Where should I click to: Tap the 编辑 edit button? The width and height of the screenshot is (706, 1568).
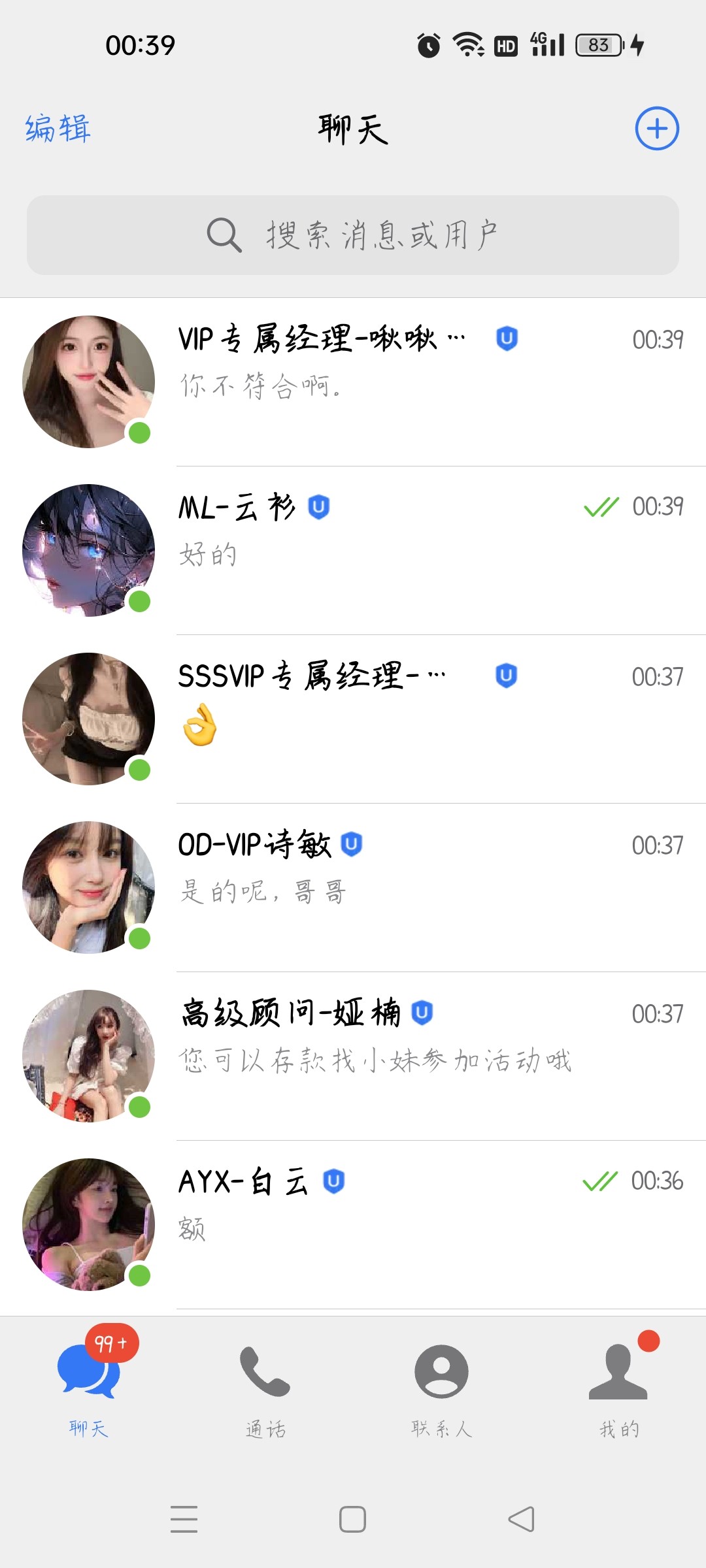58,128
